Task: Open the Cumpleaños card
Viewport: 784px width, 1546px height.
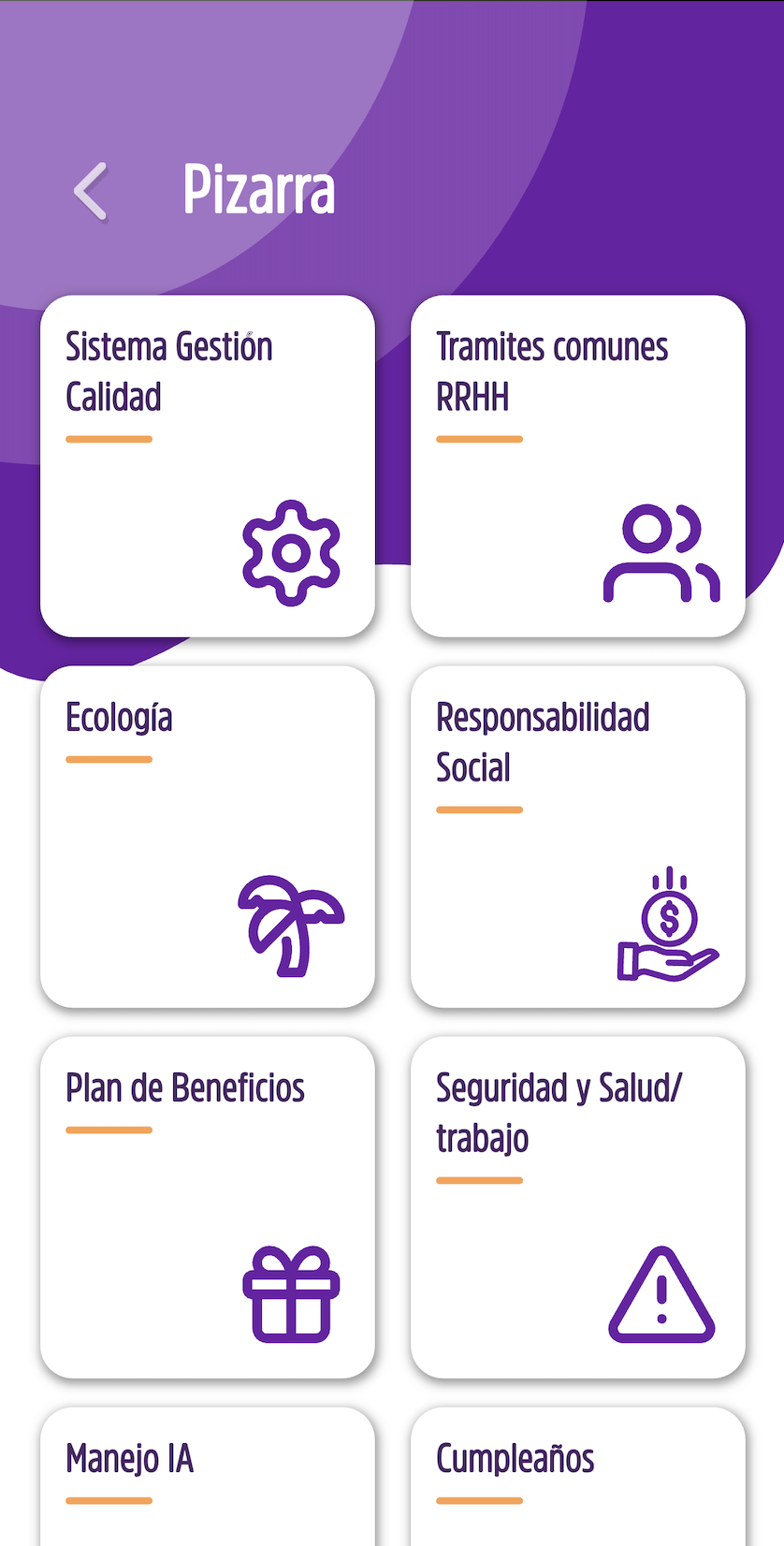Action: tap(578, 1477)
